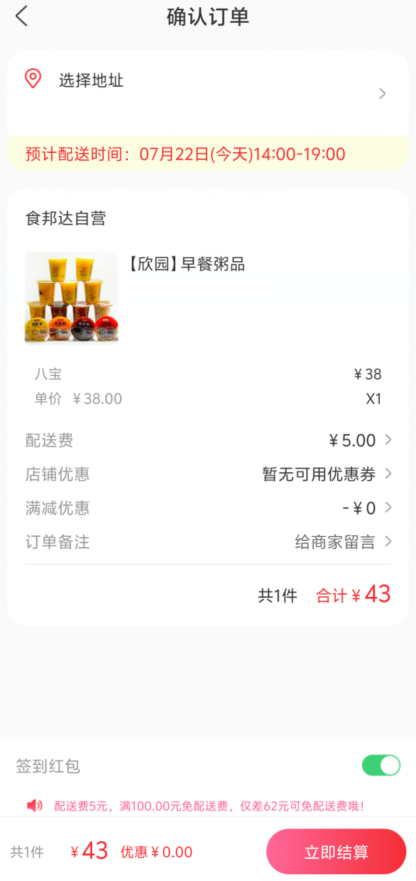
Task: Open 满减优惠 discount details
Action: 208,508
